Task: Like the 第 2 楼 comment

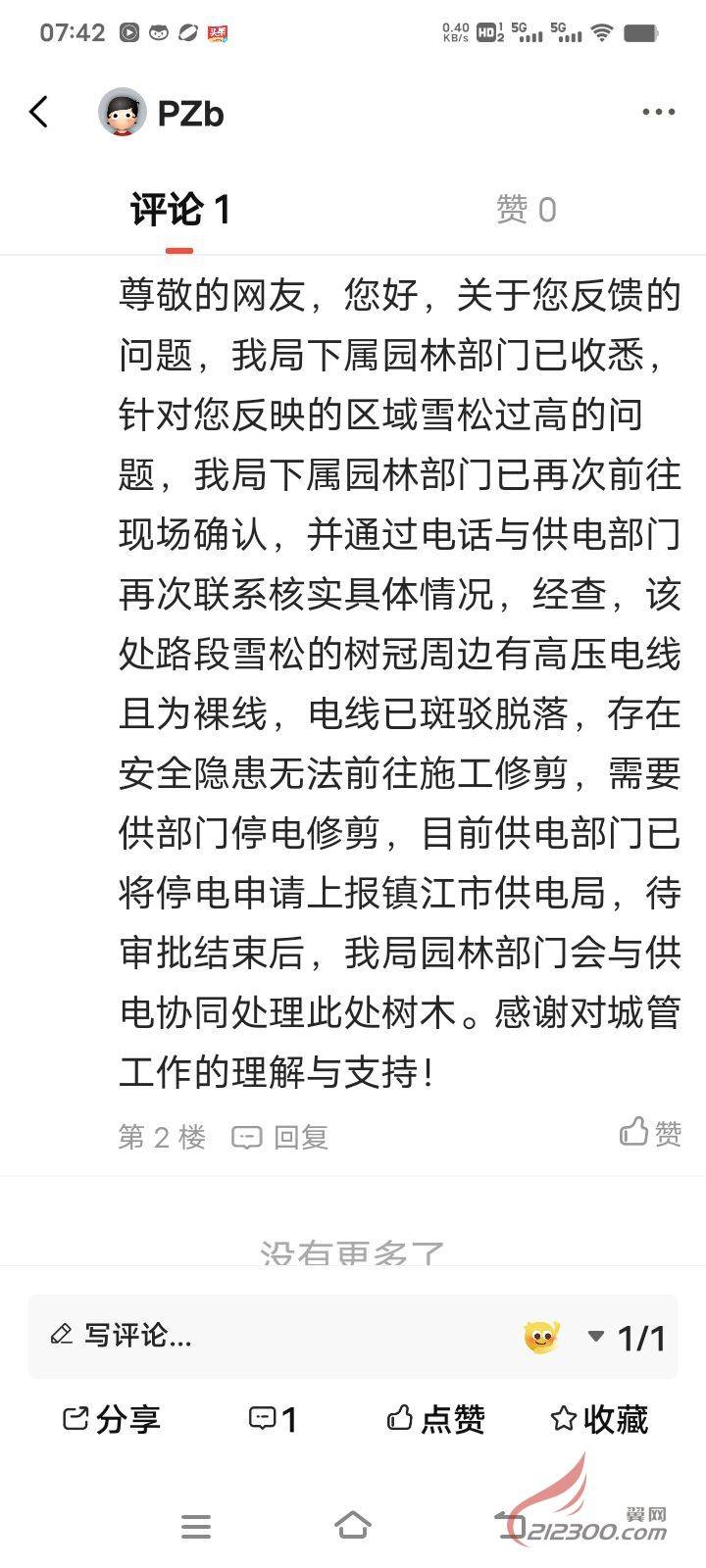Action: [x=651, y=1133]
